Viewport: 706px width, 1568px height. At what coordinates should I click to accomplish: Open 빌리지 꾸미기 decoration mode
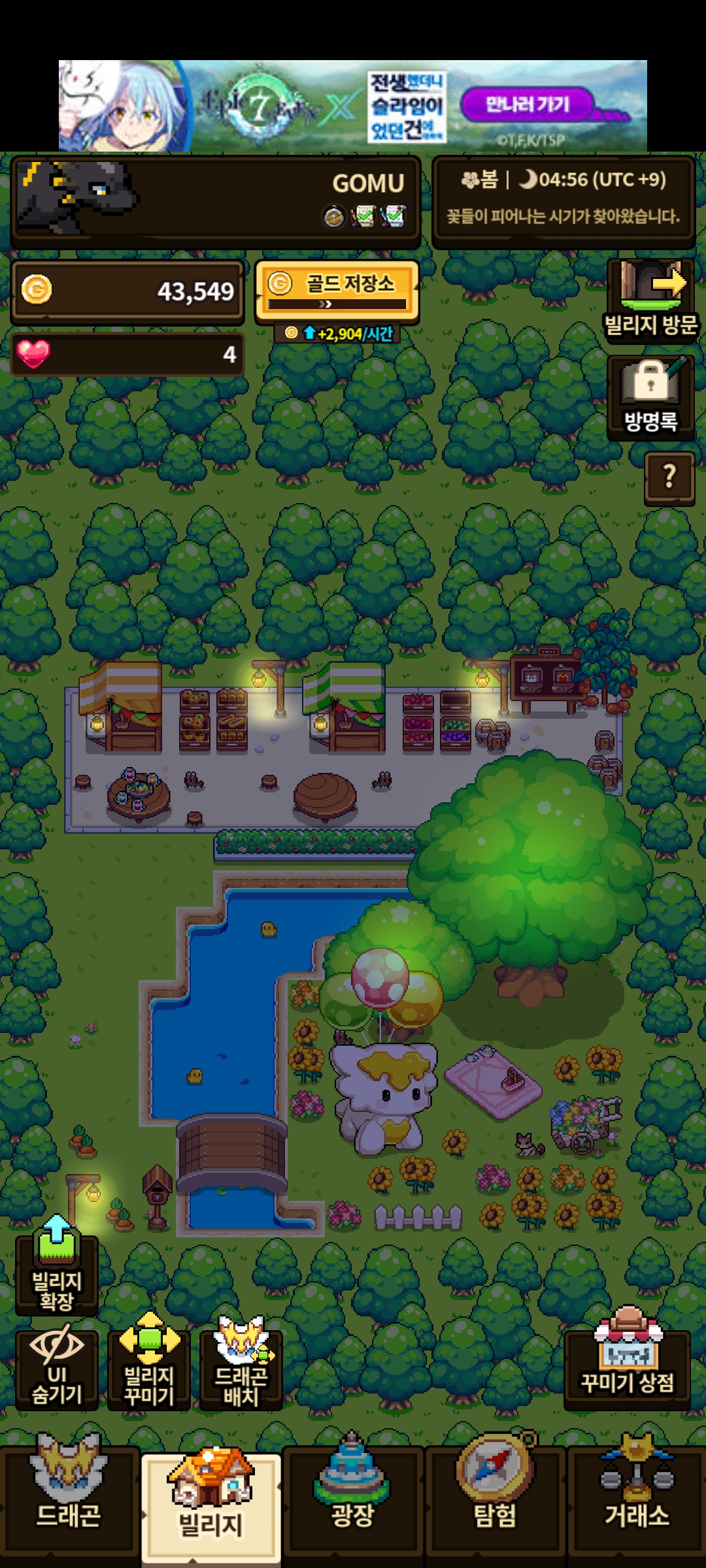[x=149, y=1369]
